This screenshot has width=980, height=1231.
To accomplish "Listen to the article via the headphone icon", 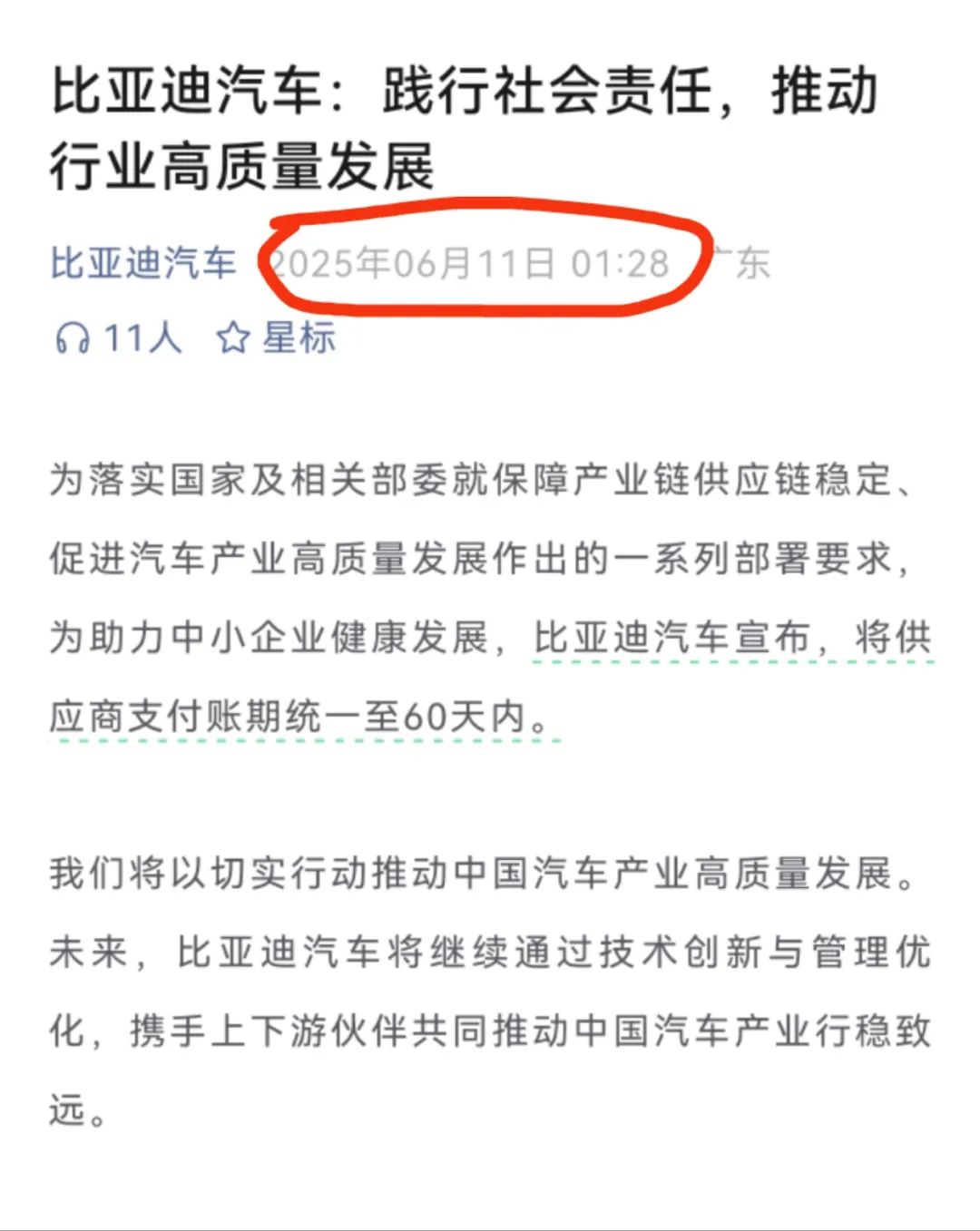I will [x=73, y=339].
